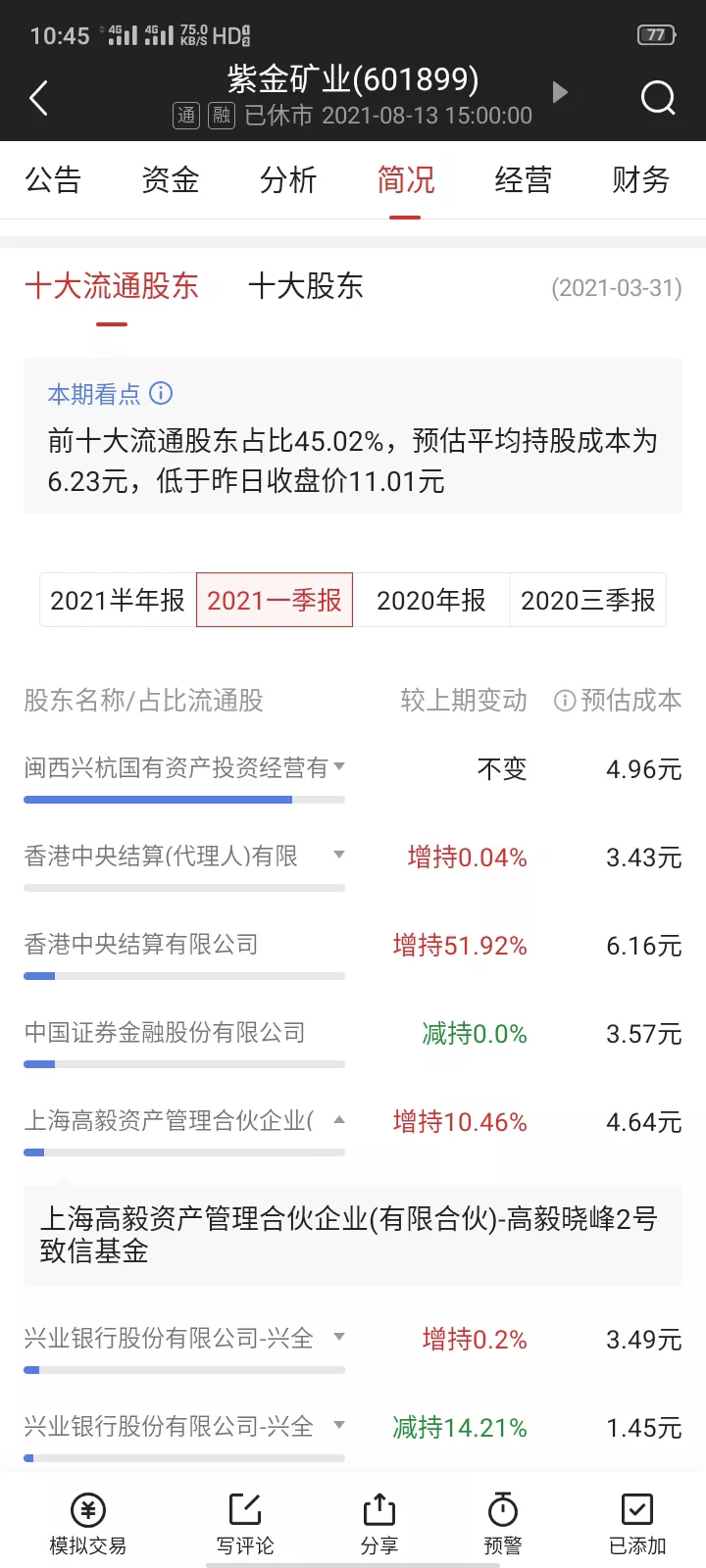Viewport: 706px width, 1568px height.
Task: Jump to the next stock arrow
Action: (x=560, y=93)
